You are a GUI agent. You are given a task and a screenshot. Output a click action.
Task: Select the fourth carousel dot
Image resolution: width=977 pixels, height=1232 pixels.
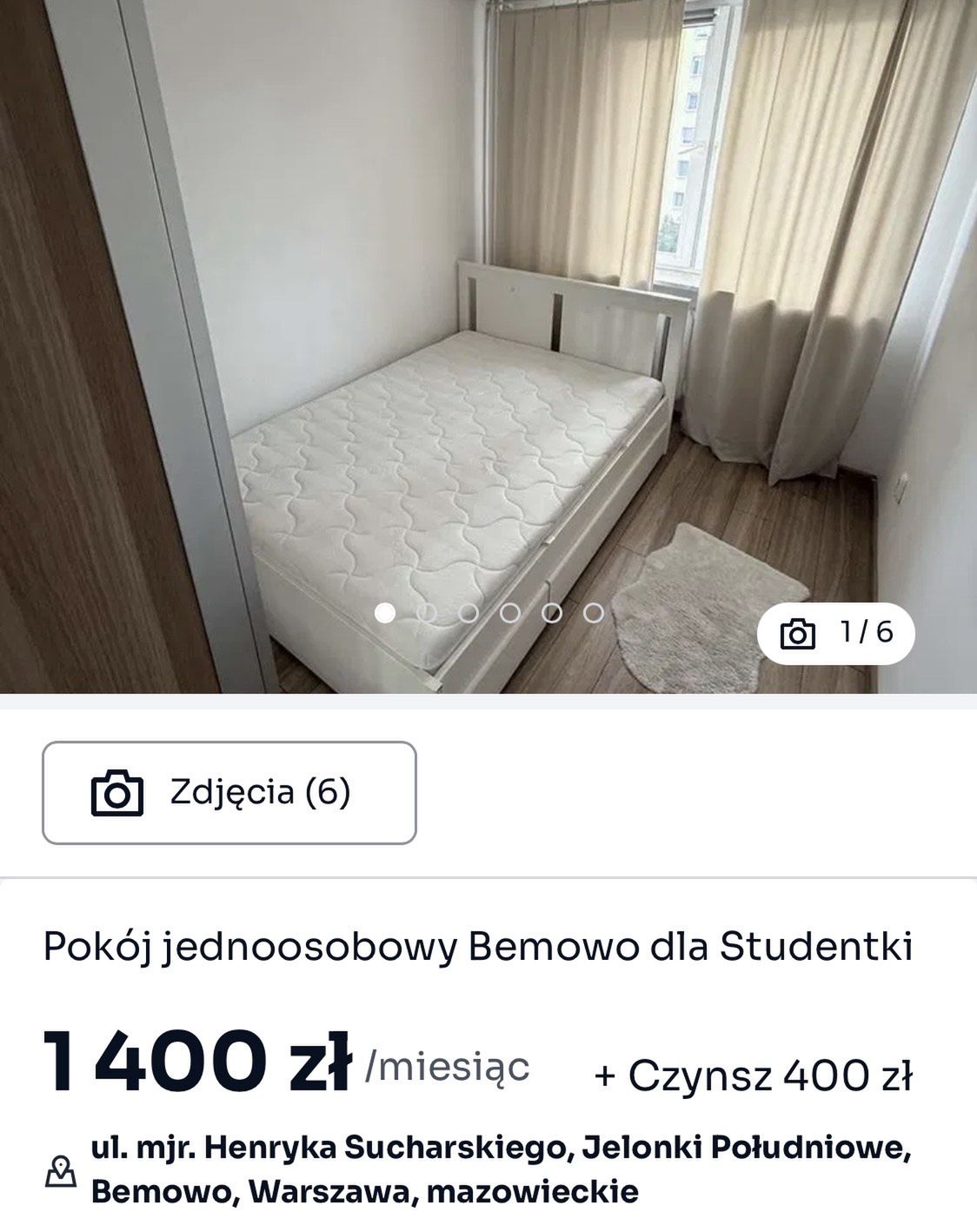(512, 612)
